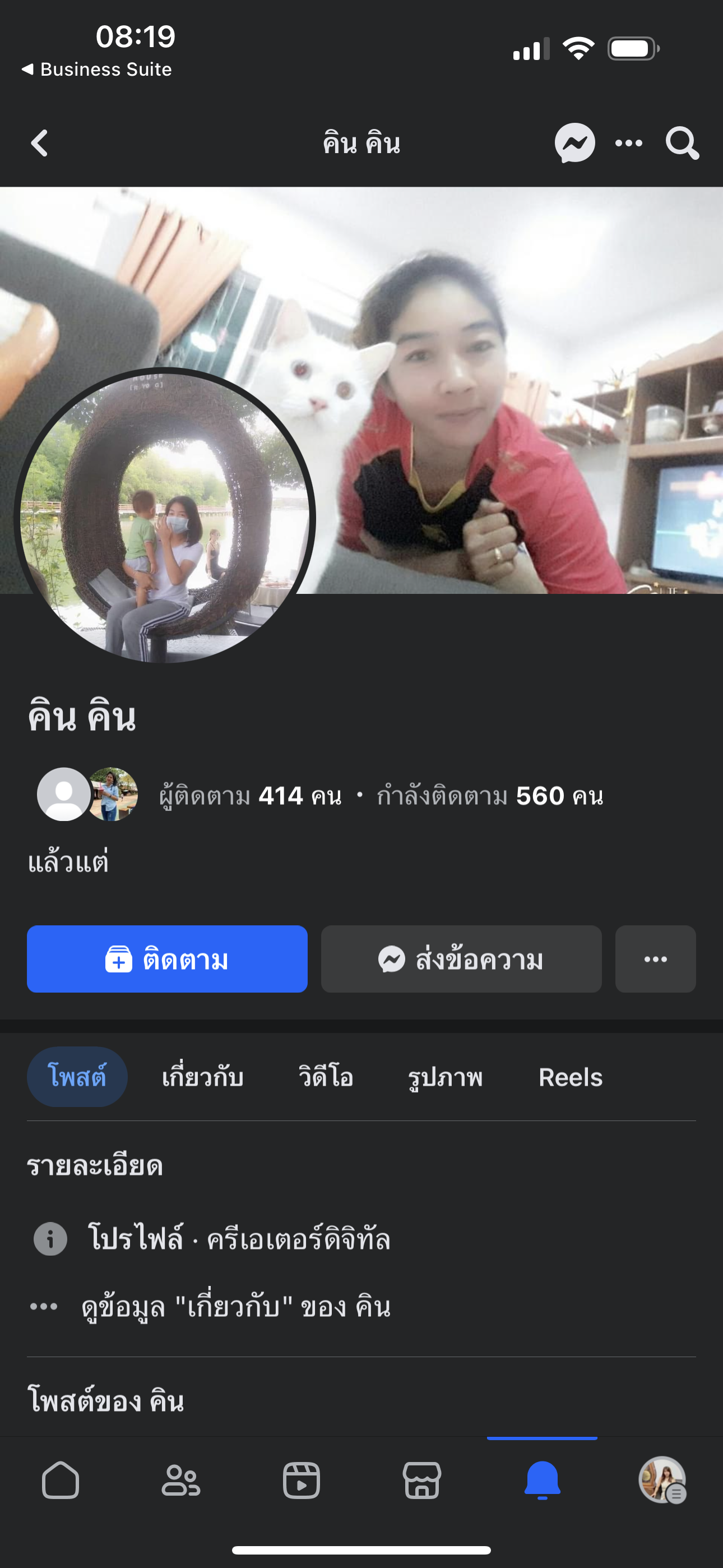This screenshot has height=1568, width=723.
Task: Go to Home feed in bottom bar
Action: point(61,1481)
